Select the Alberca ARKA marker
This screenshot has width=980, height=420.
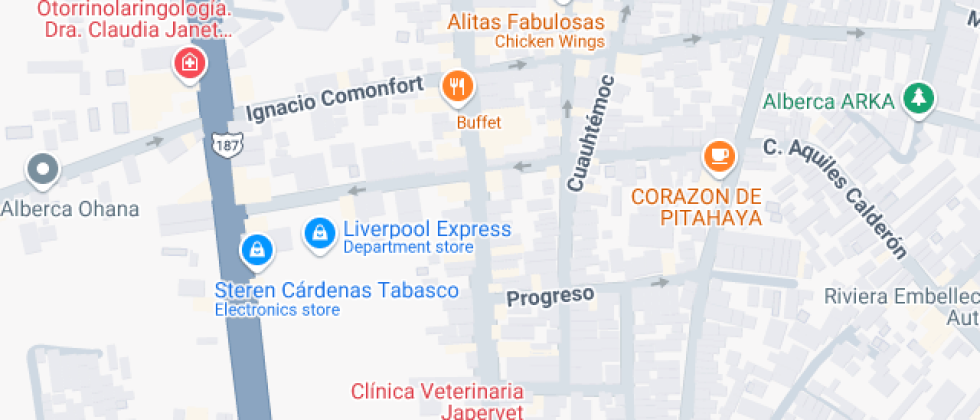pos(917,99)
